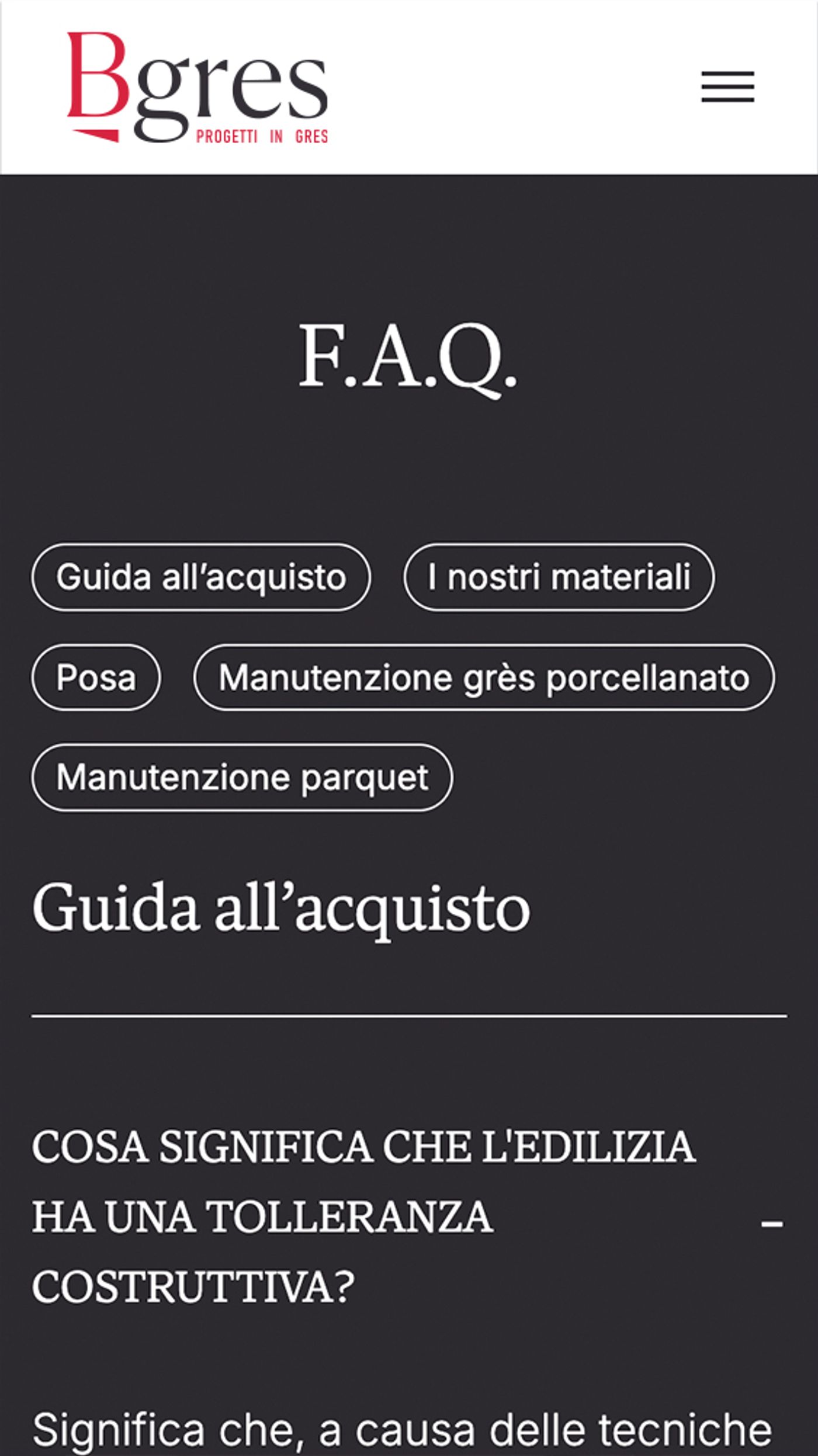Open Manutenzione grès porcellanato FAQs
The image size is (818, 1456).
(x=484, y=678)
